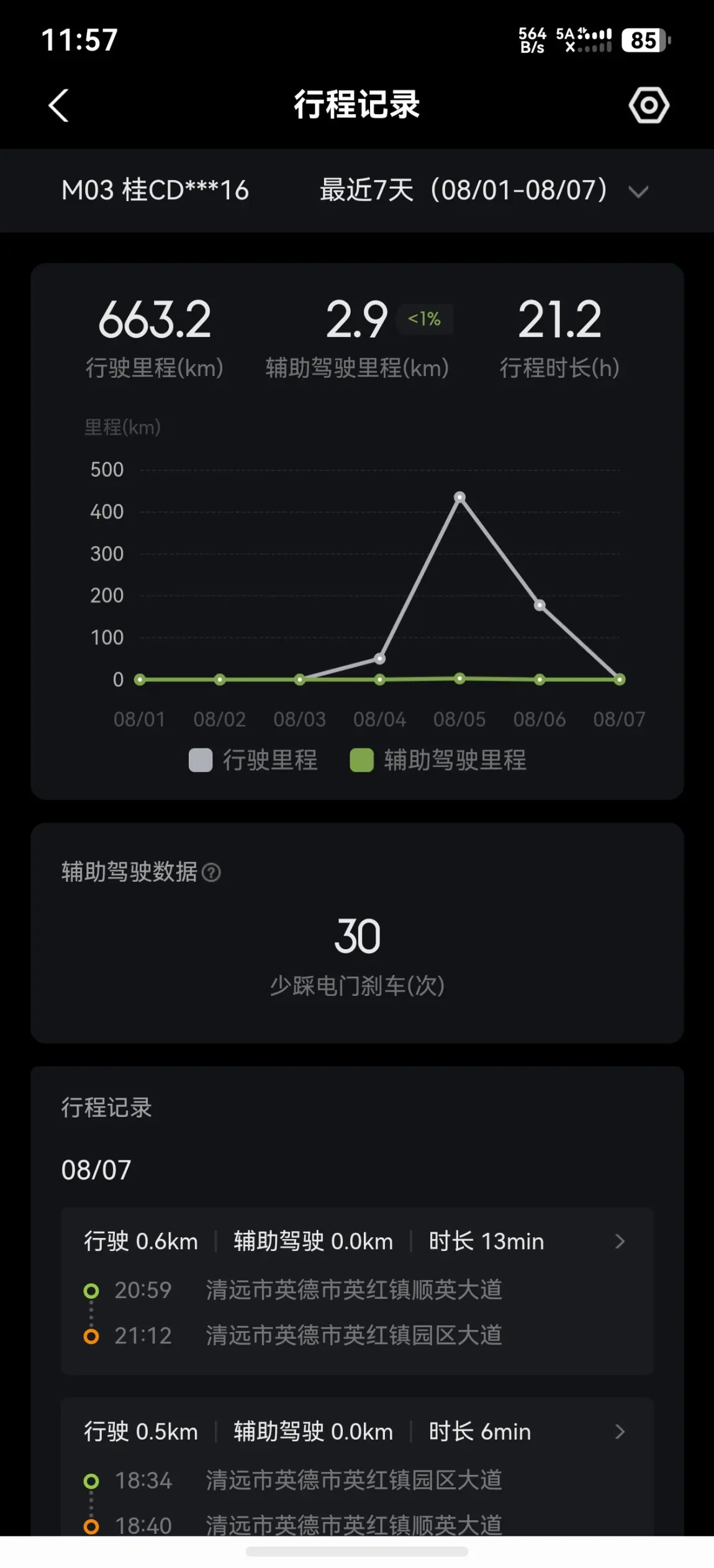Go back using the top-left arrow
The height and width of the screenshot is (1568, 714).
[58, 105]
